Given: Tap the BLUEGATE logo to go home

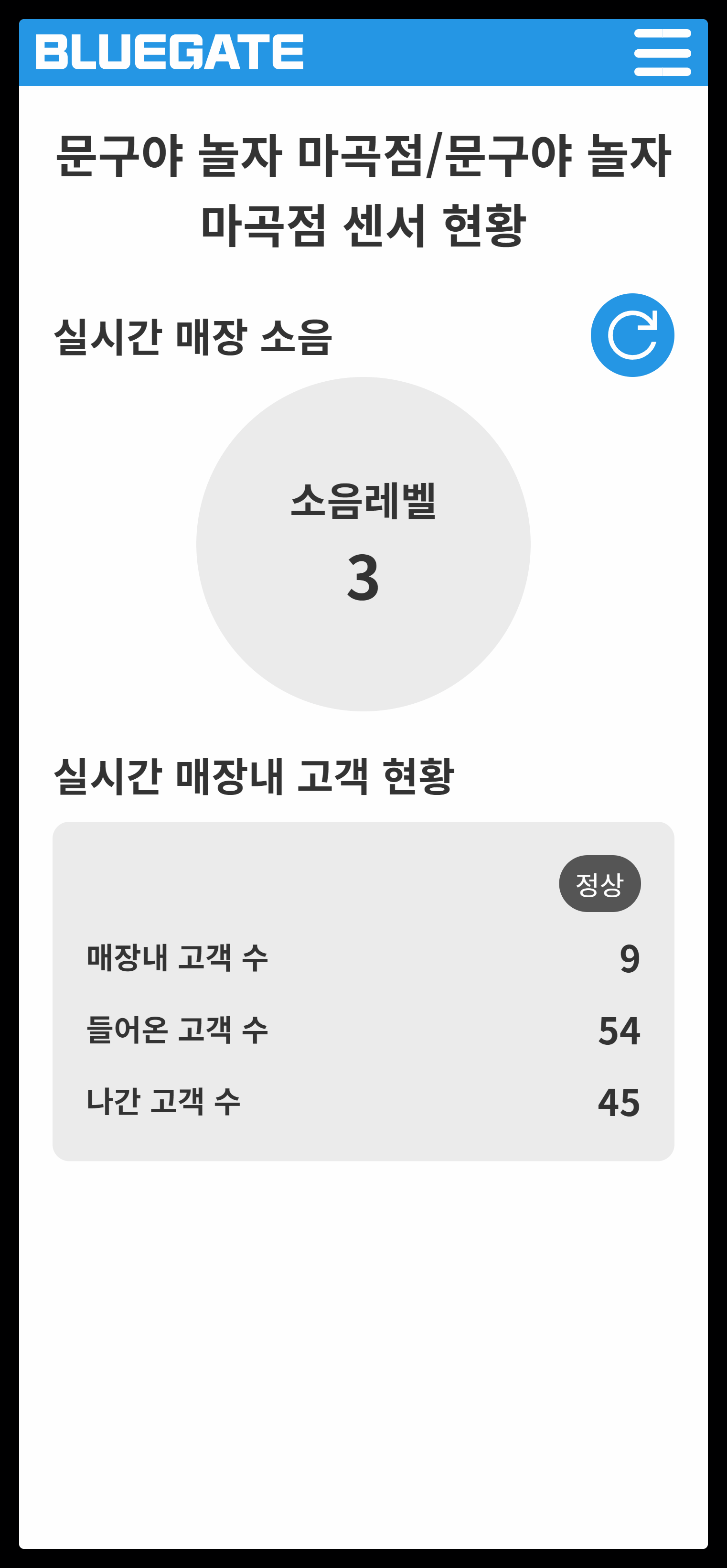Looking at the screenshot, I should click(x=170, y=53).
